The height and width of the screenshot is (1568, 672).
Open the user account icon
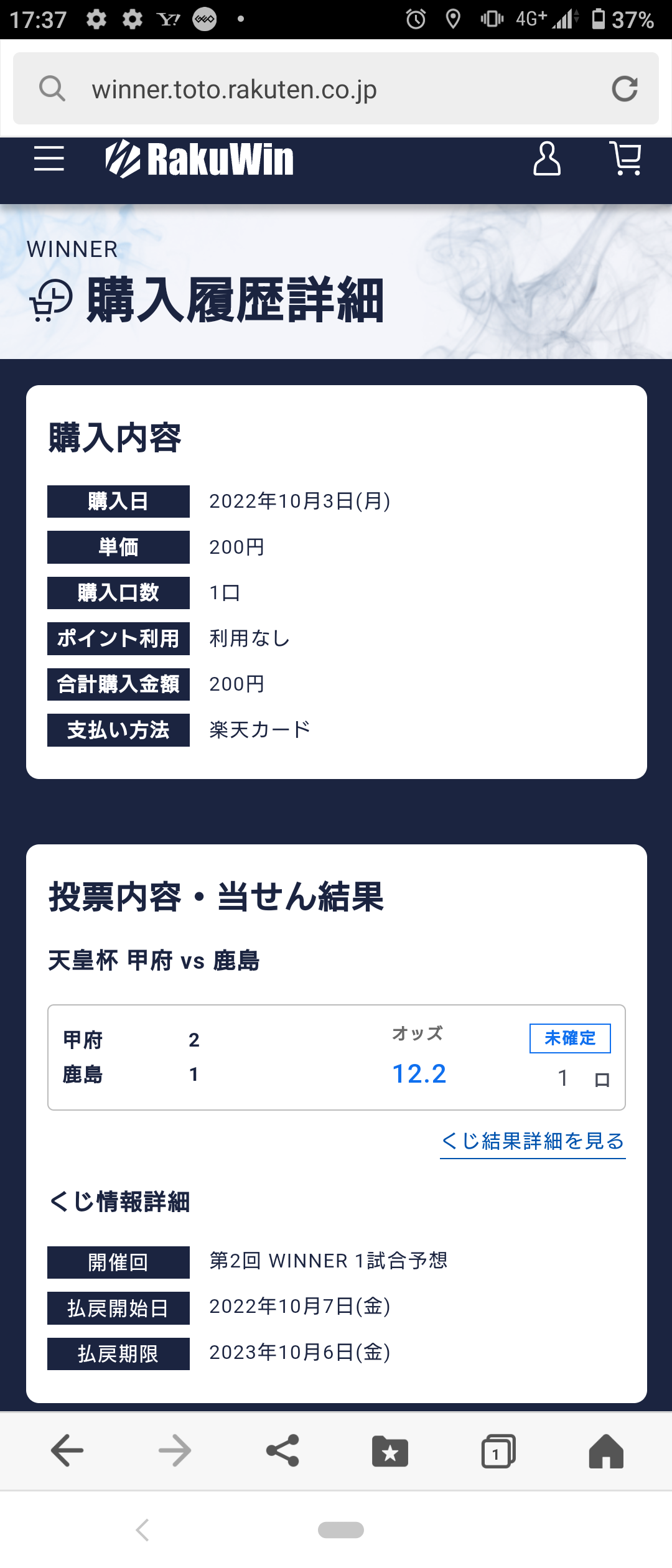point(546,159)
